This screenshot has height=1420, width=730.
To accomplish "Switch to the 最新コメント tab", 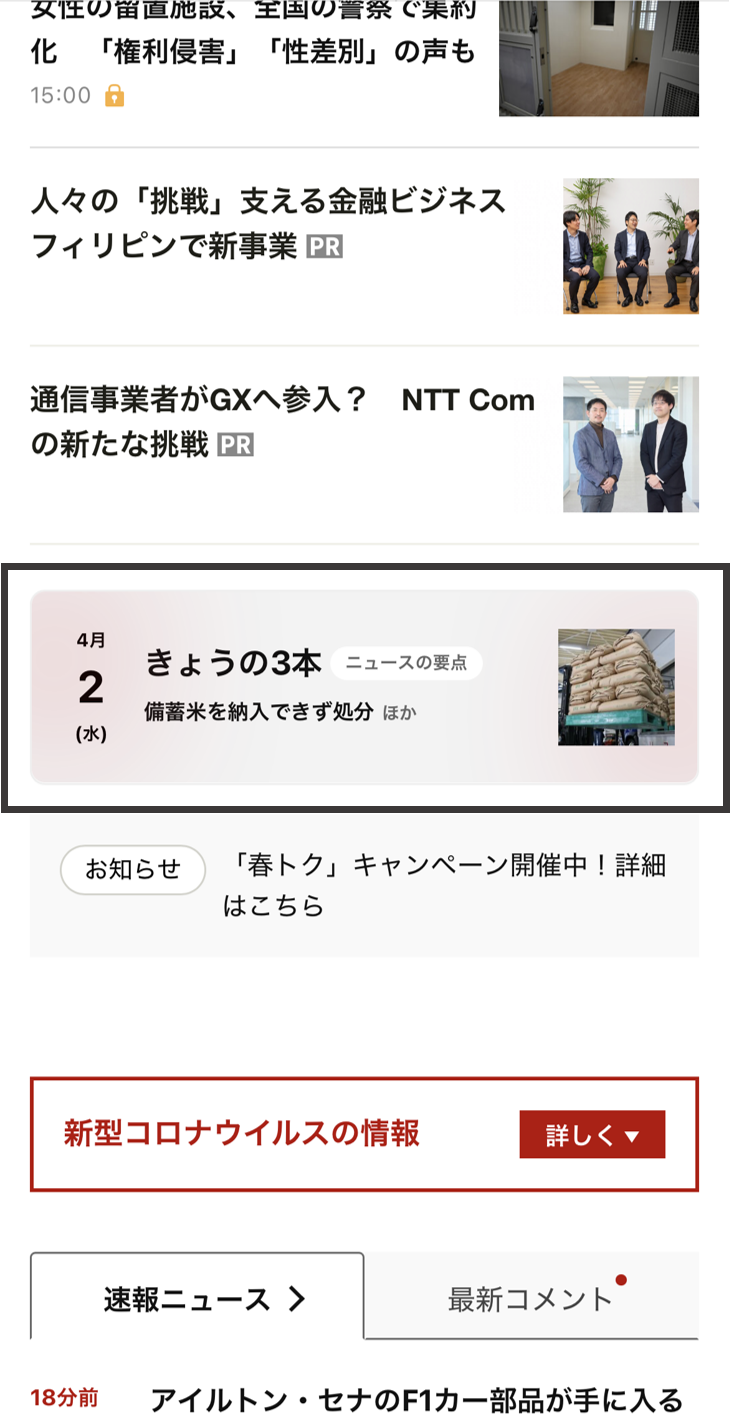I will pyautogui.click(x=530, y=1298).
